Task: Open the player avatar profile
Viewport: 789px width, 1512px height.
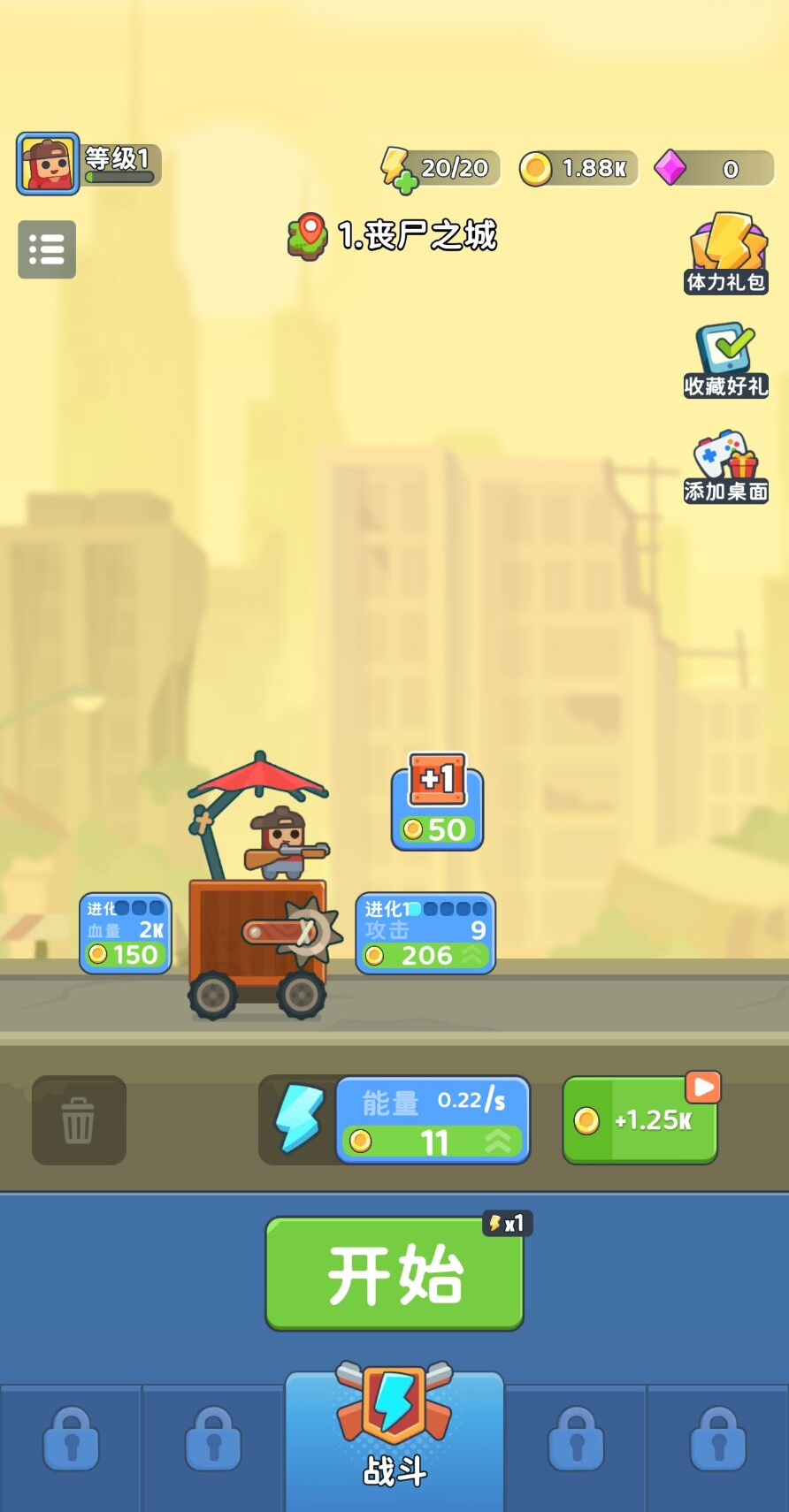Action: [48, 164]
